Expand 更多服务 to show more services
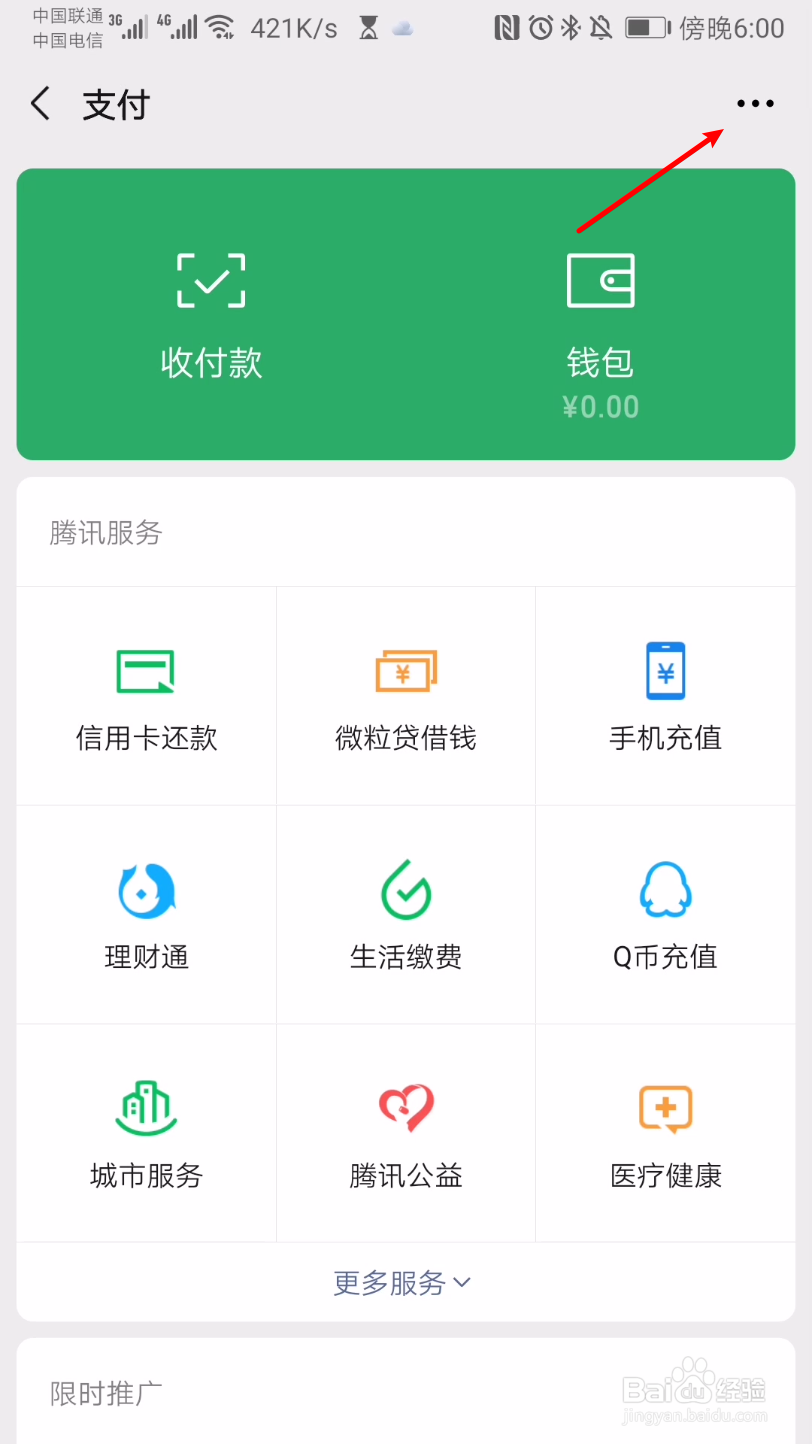Image resolution: width=812 pixels, height=1444 pixels. point(405,1282)
